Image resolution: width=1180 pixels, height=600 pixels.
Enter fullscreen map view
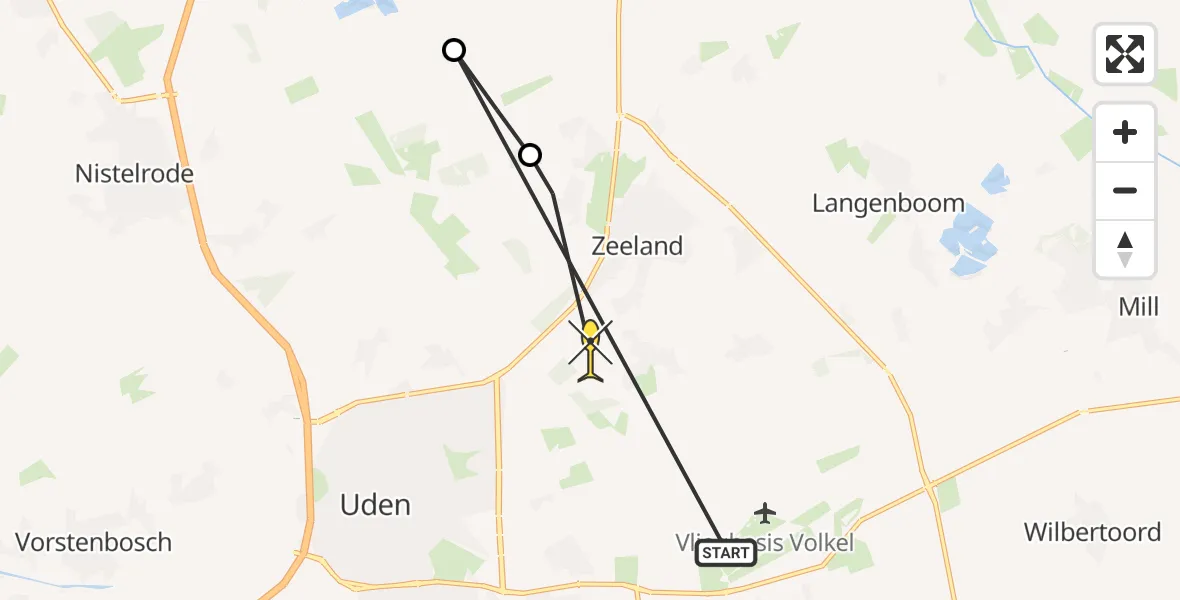click(1125, 54)
